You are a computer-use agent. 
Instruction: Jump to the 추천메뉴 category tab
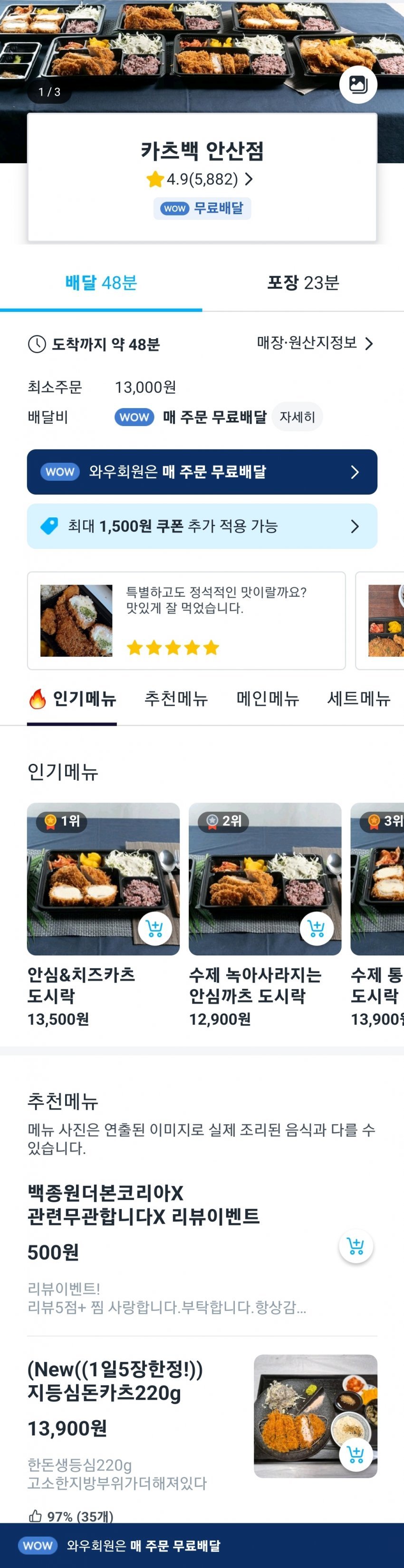click(x=176, y=699)
